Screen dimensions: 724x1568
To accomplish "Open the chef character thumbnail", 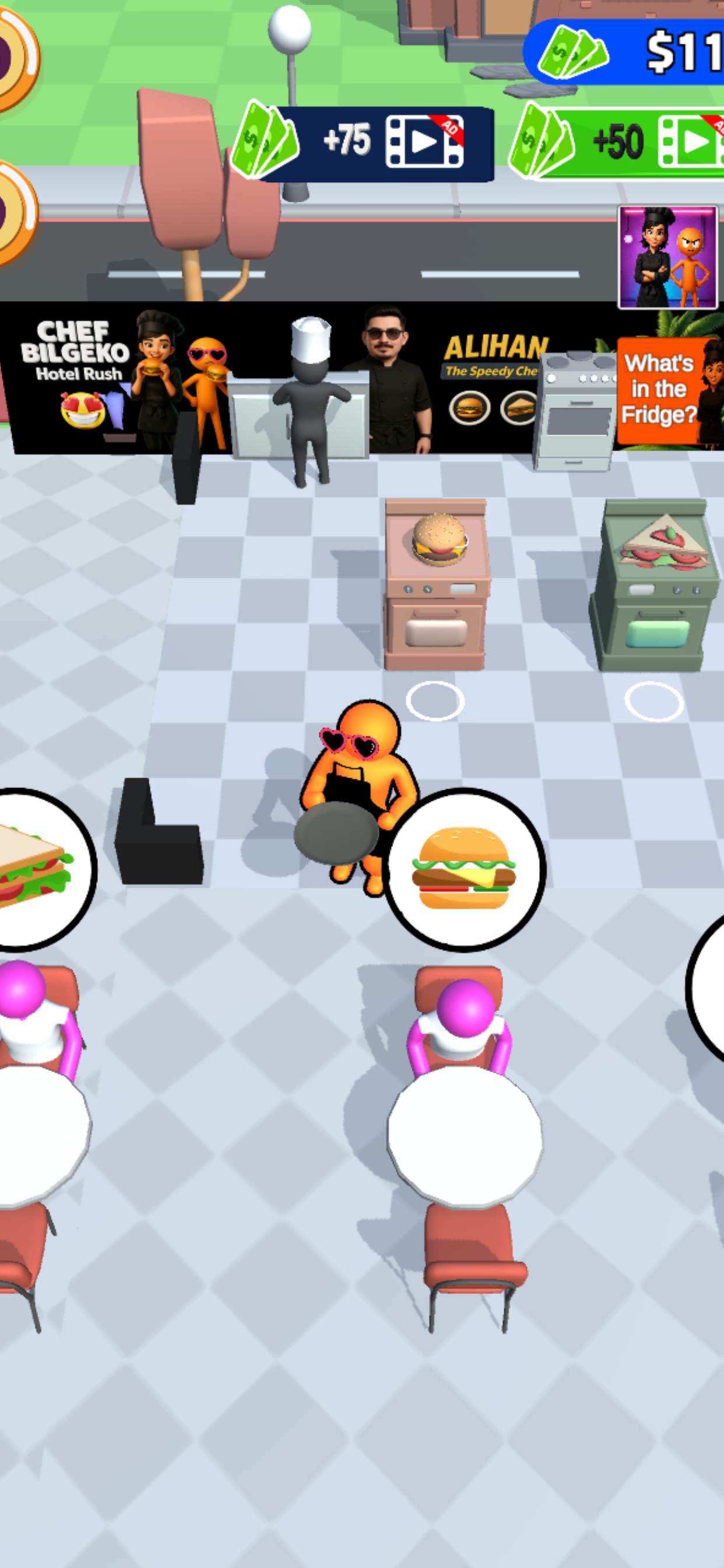I will (x=668, y=257).
